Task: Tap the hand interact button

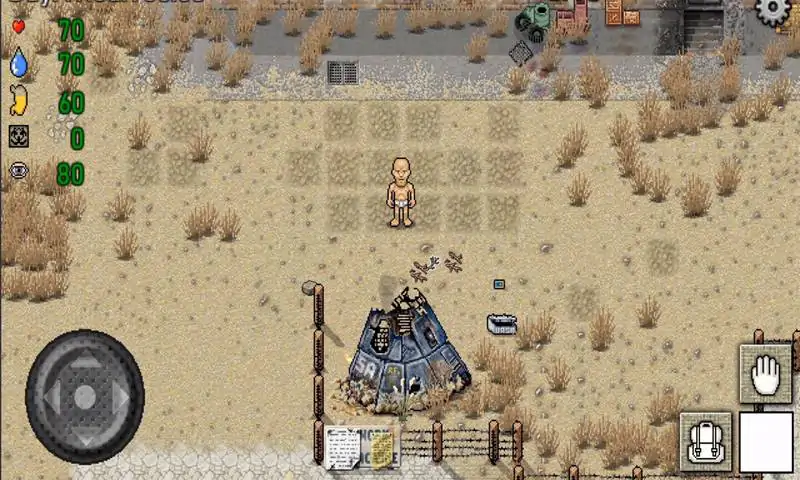Action: [x=765, y=374]
